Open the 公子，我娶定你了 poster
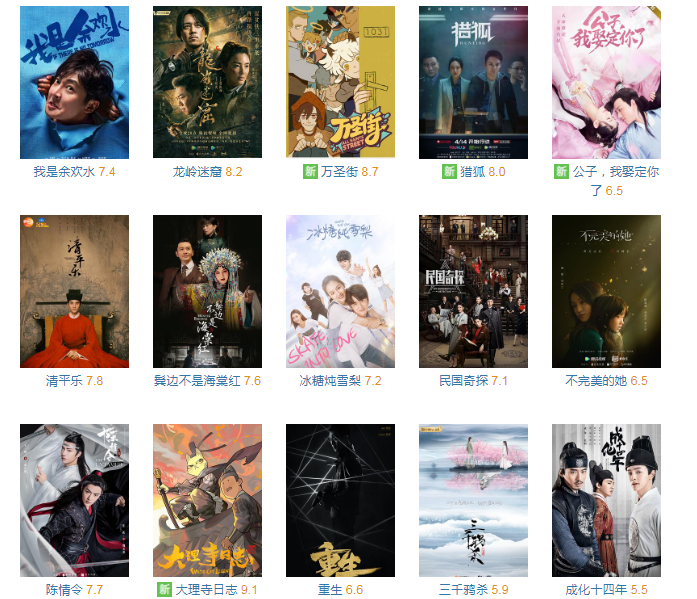The width and height of the screenshot is (697, 599). coord(606,82)
